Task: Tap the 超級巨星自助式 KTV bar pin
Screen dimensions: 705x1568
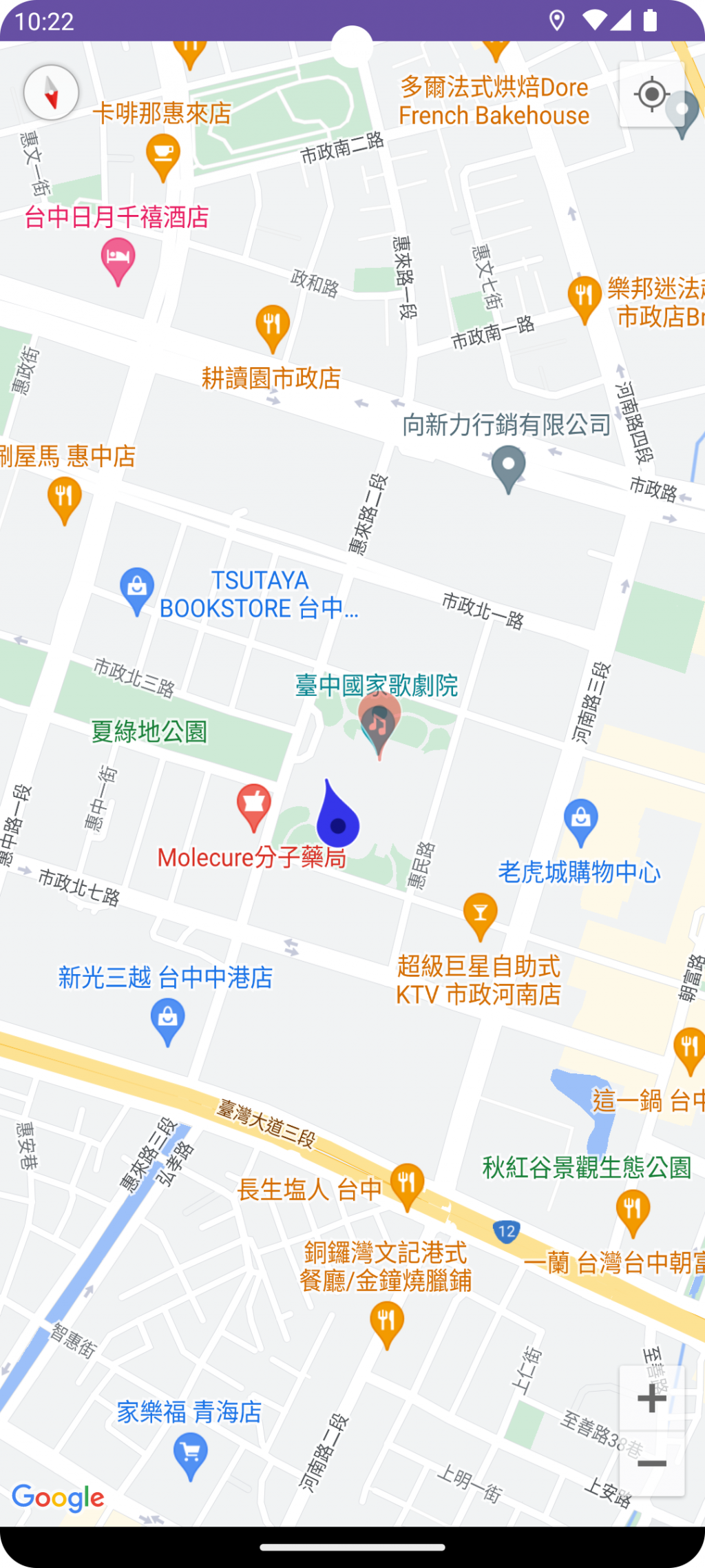Action: (x=481, y=914)
